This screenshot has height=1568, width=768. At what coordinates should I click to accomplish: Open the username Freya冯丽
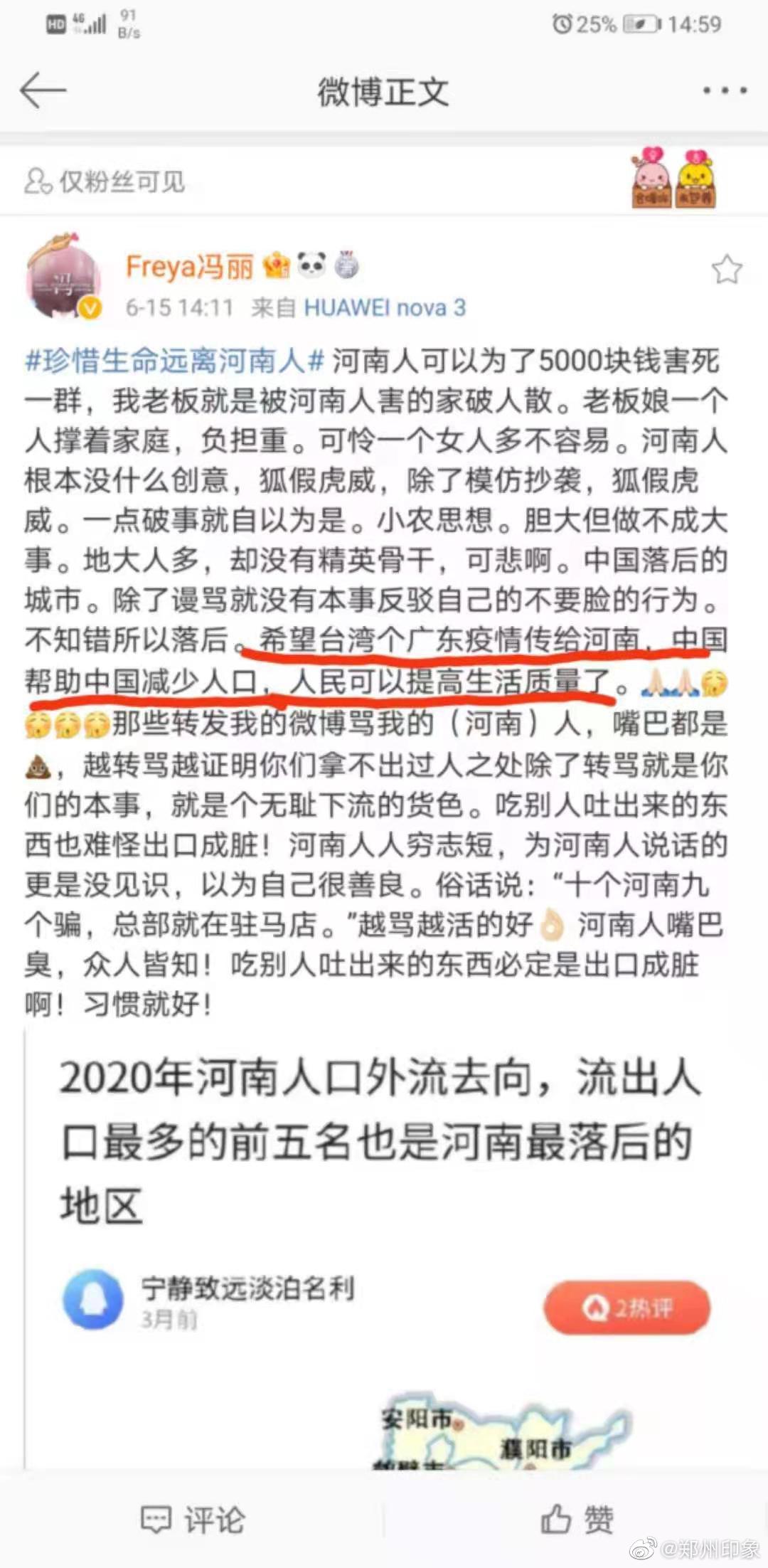pyautogui.click(x=190, y=267)
